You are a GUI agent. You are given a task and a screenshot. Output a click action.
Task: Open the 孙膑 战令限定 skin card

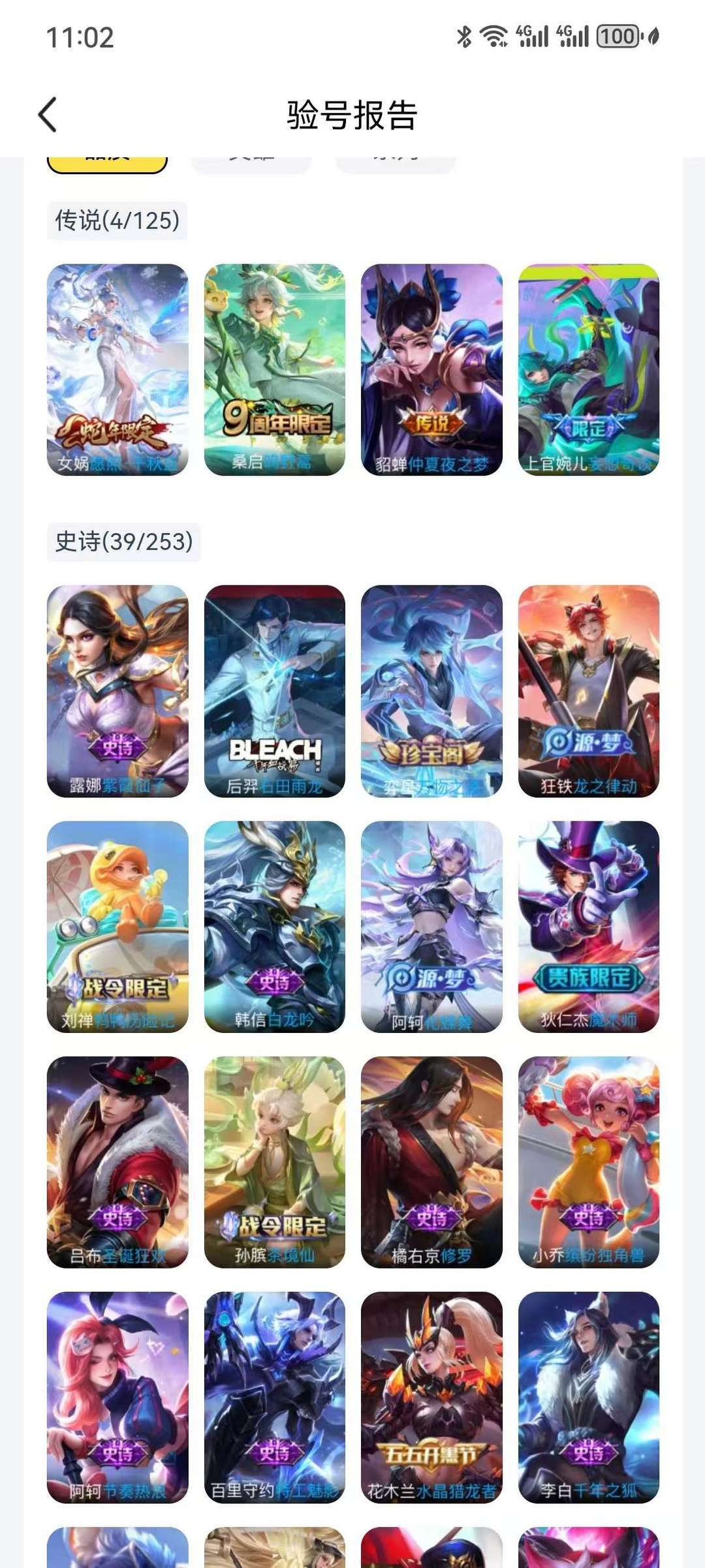point(275,1162)
